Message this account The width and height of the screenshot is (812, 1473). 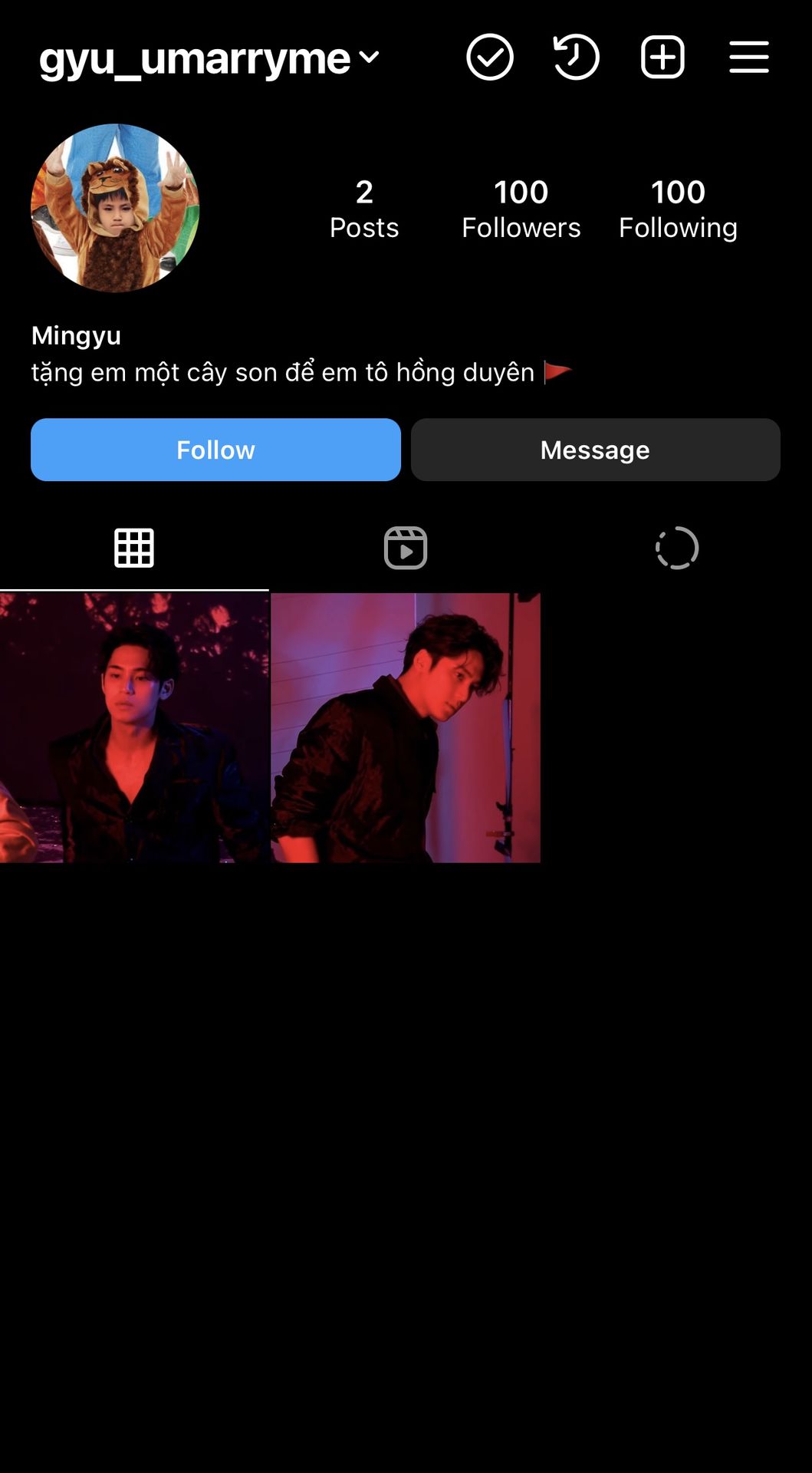coord(596,450)
